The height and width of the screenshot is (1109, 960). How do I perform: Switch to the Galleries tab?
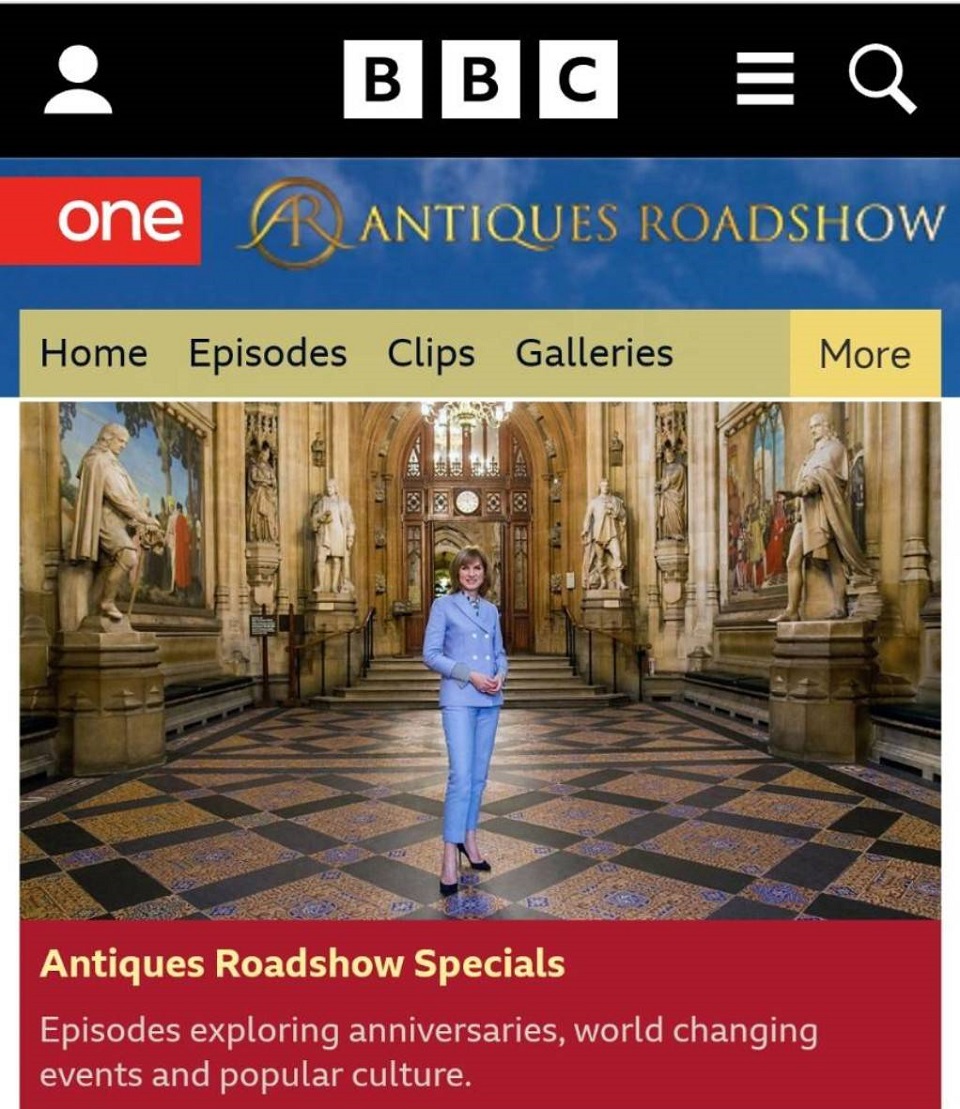click(594, 354)
